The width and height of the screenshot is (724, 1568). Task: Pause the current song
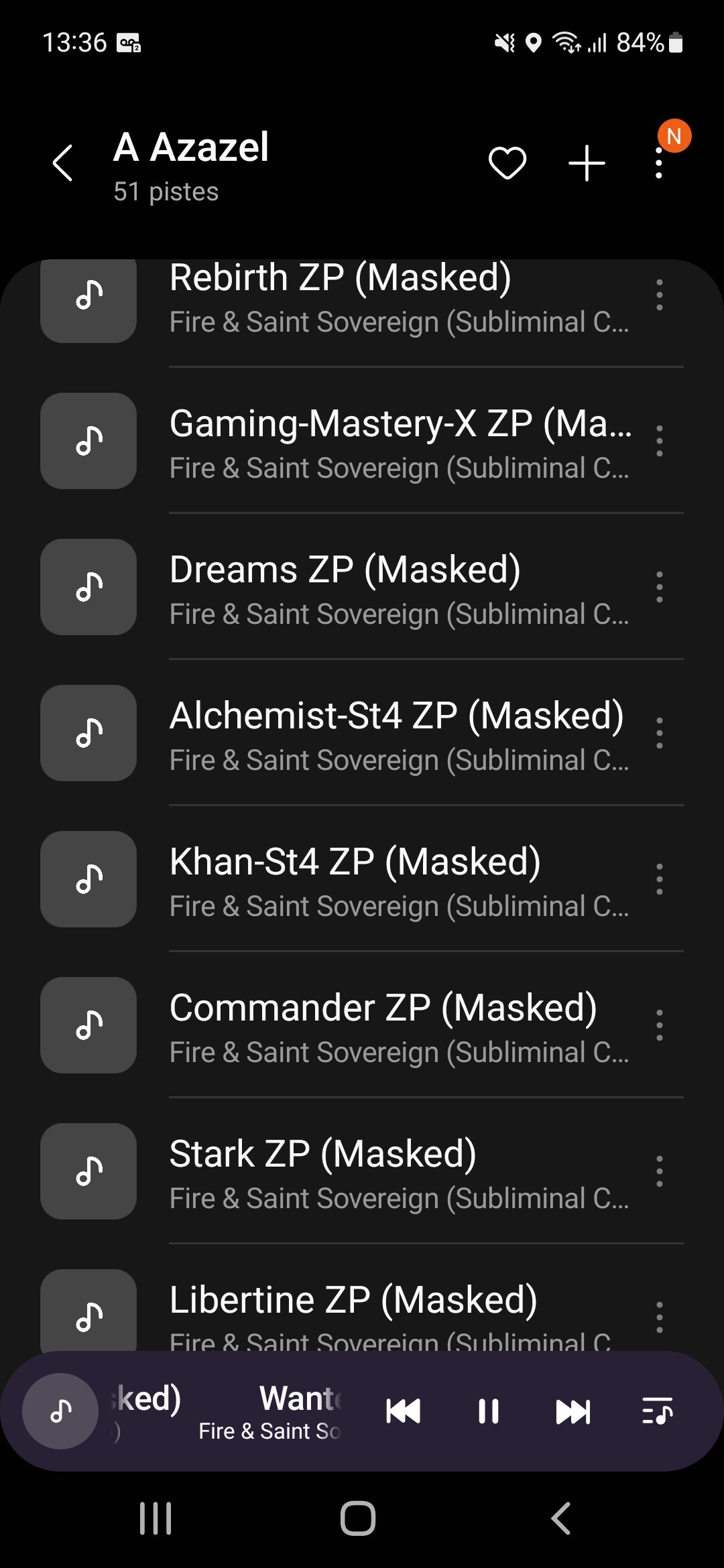coord(489,1411)
